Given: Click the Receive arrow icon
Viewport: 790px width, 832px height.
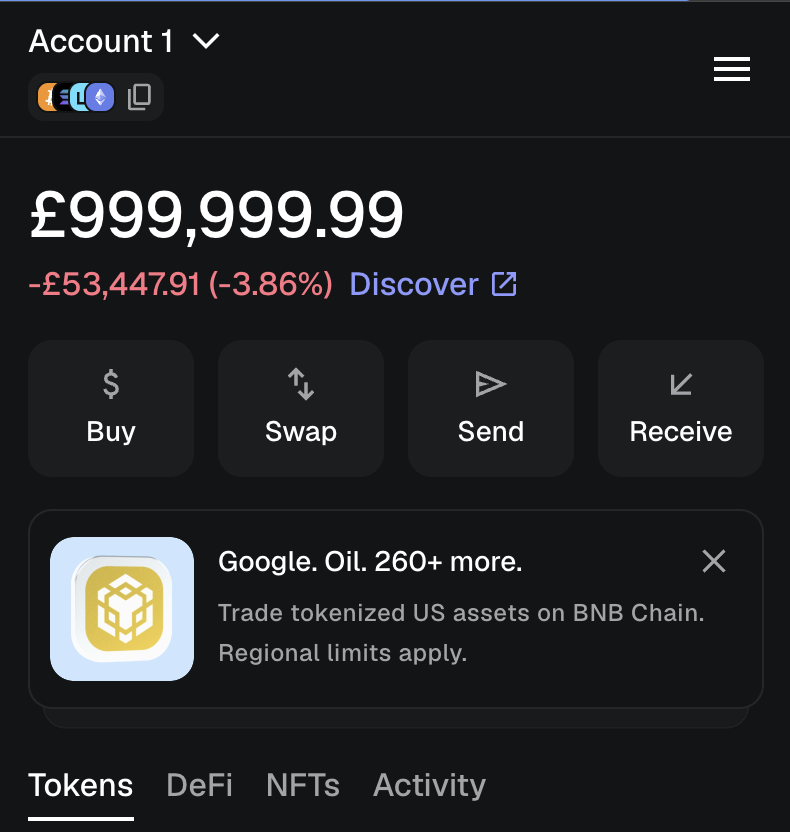Looking at the screenshot, I should coord(681,384).
